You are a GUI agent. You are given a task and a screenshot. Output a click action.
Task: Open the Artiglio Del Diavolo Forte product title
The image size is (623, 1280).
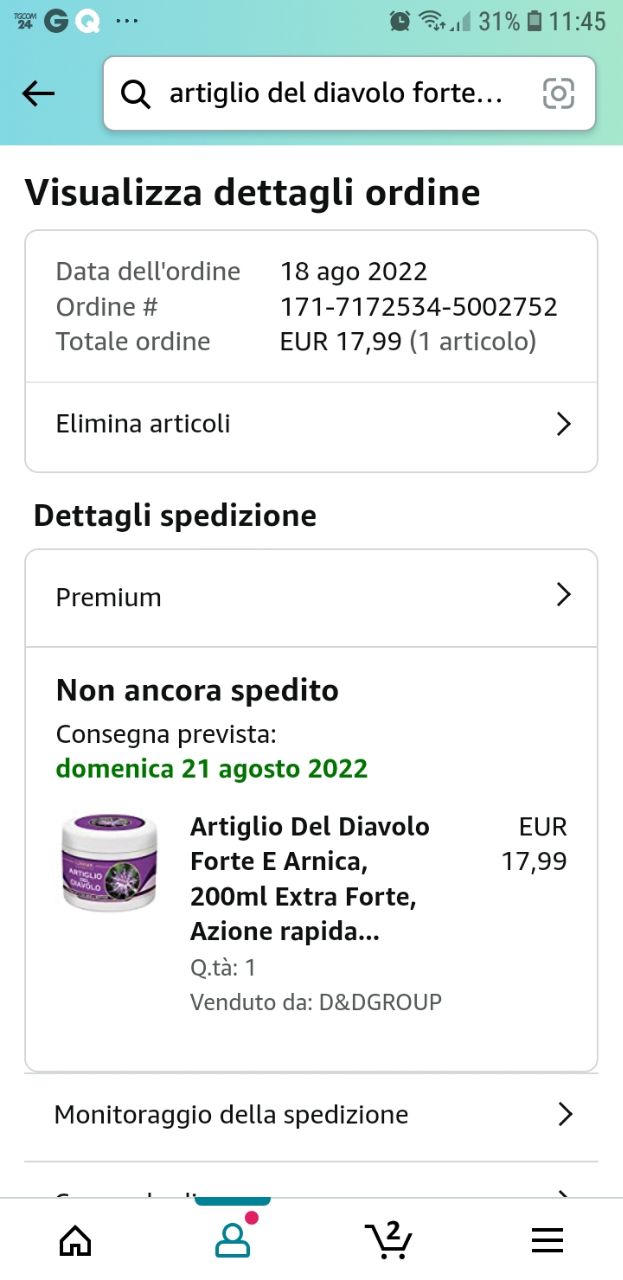coord(310,878)
